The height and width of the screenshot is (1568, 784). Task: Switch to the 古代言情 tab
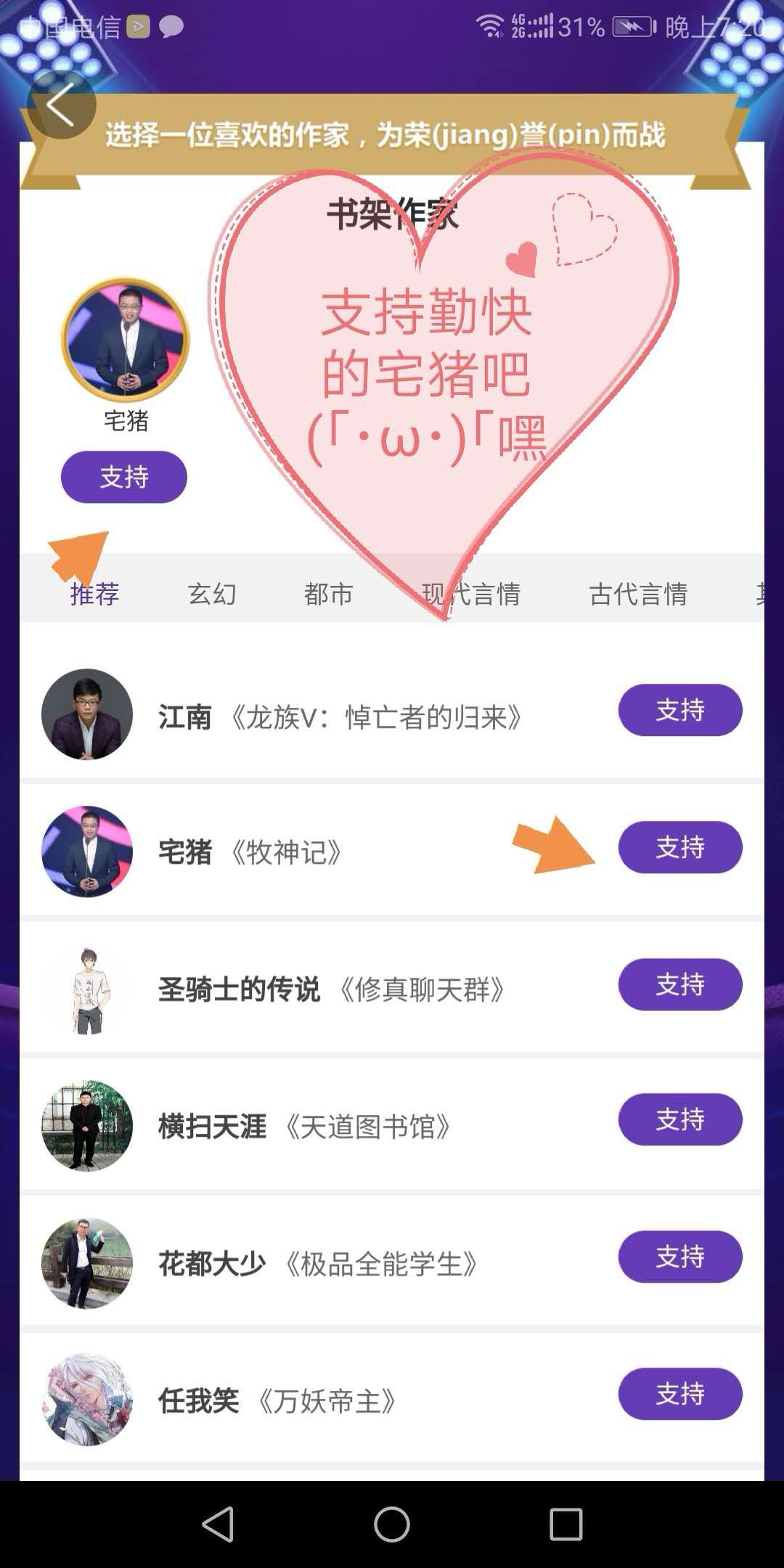[x=637, y=594]
